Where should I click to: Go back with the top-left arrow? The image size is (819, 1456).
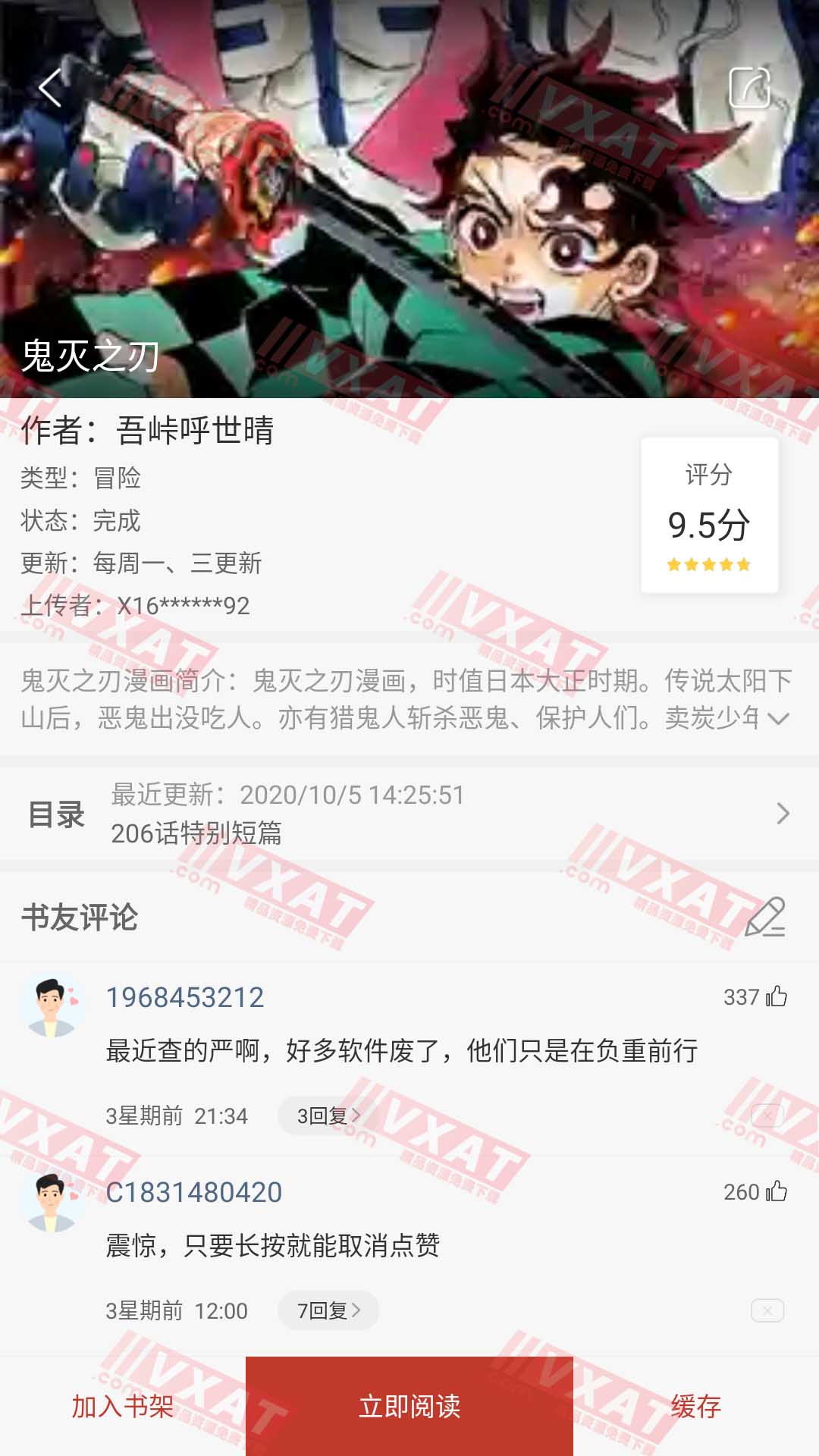point(50,88)
